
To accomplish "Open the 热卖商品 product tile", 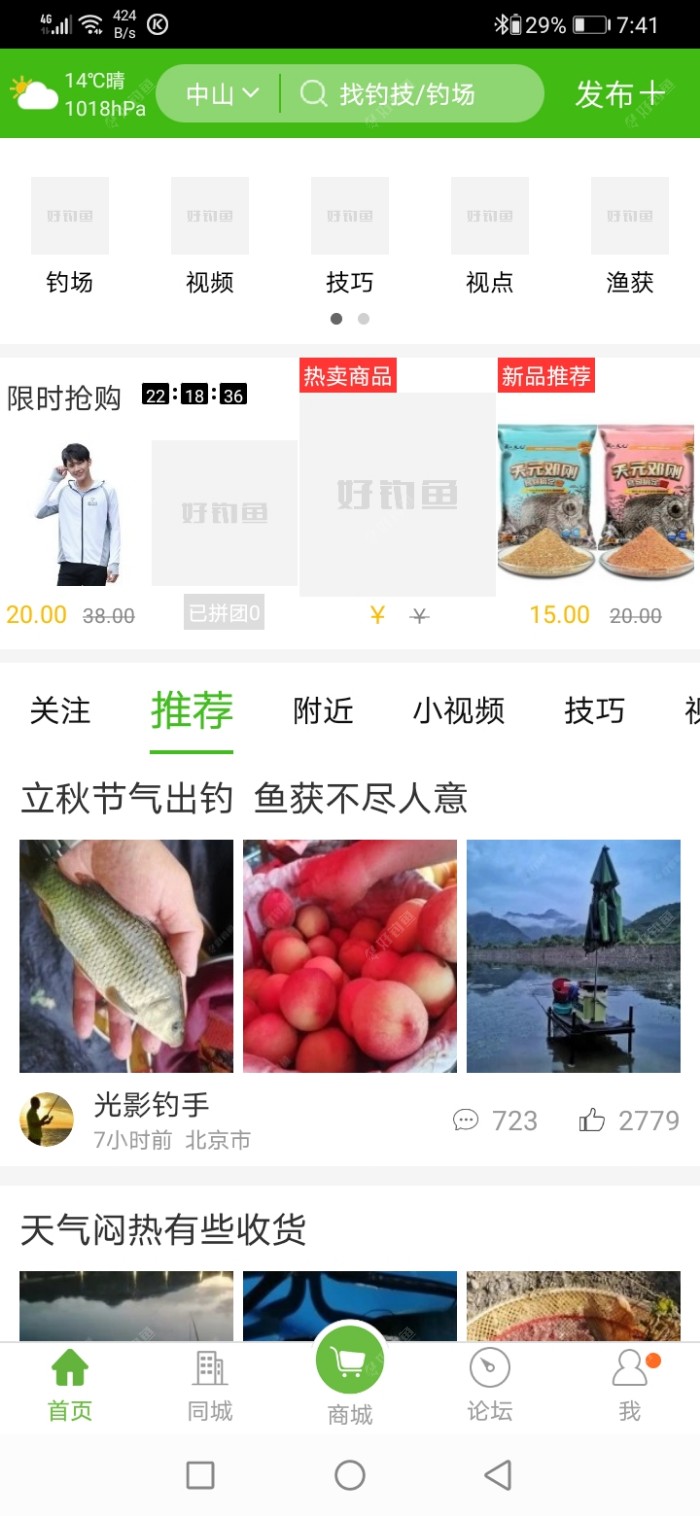I will (397, 495).
